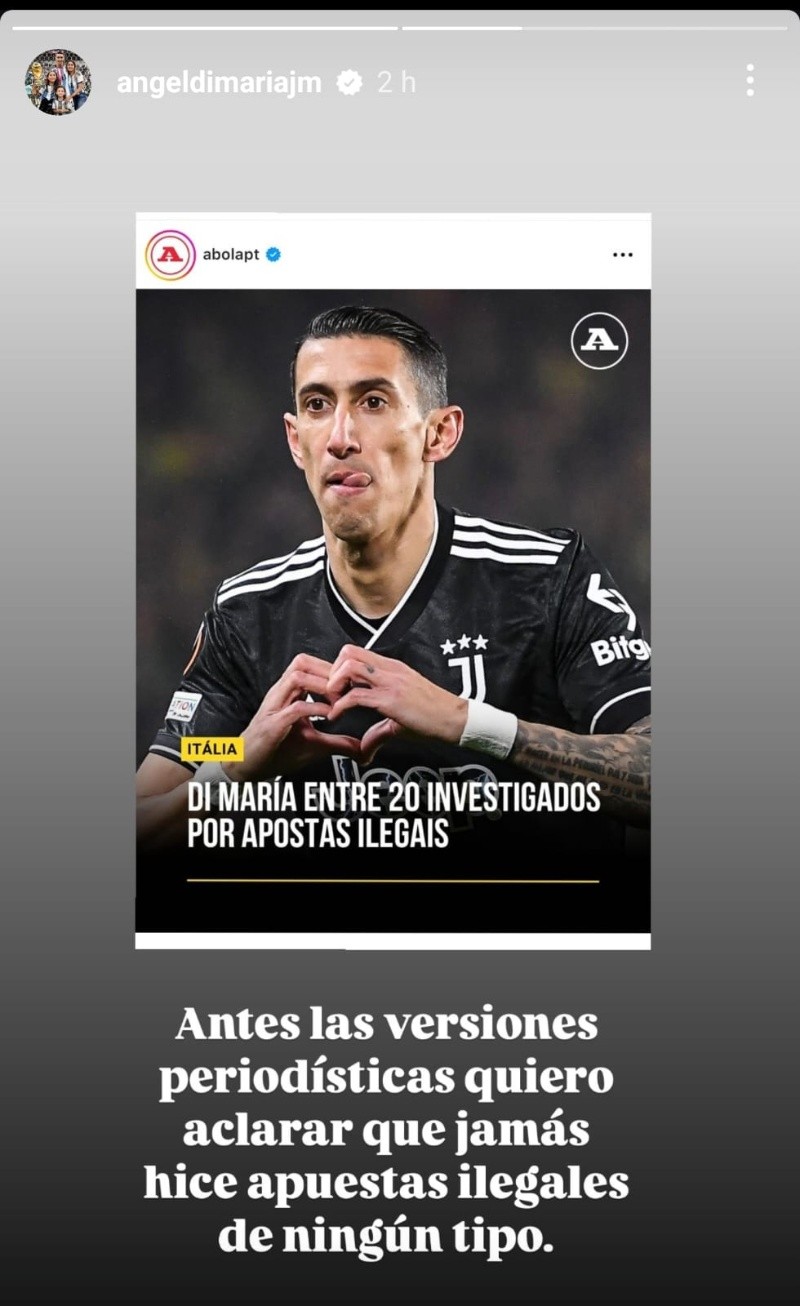Tap the angeldimariajm username

pyautogui.click(x=219, y=83)
